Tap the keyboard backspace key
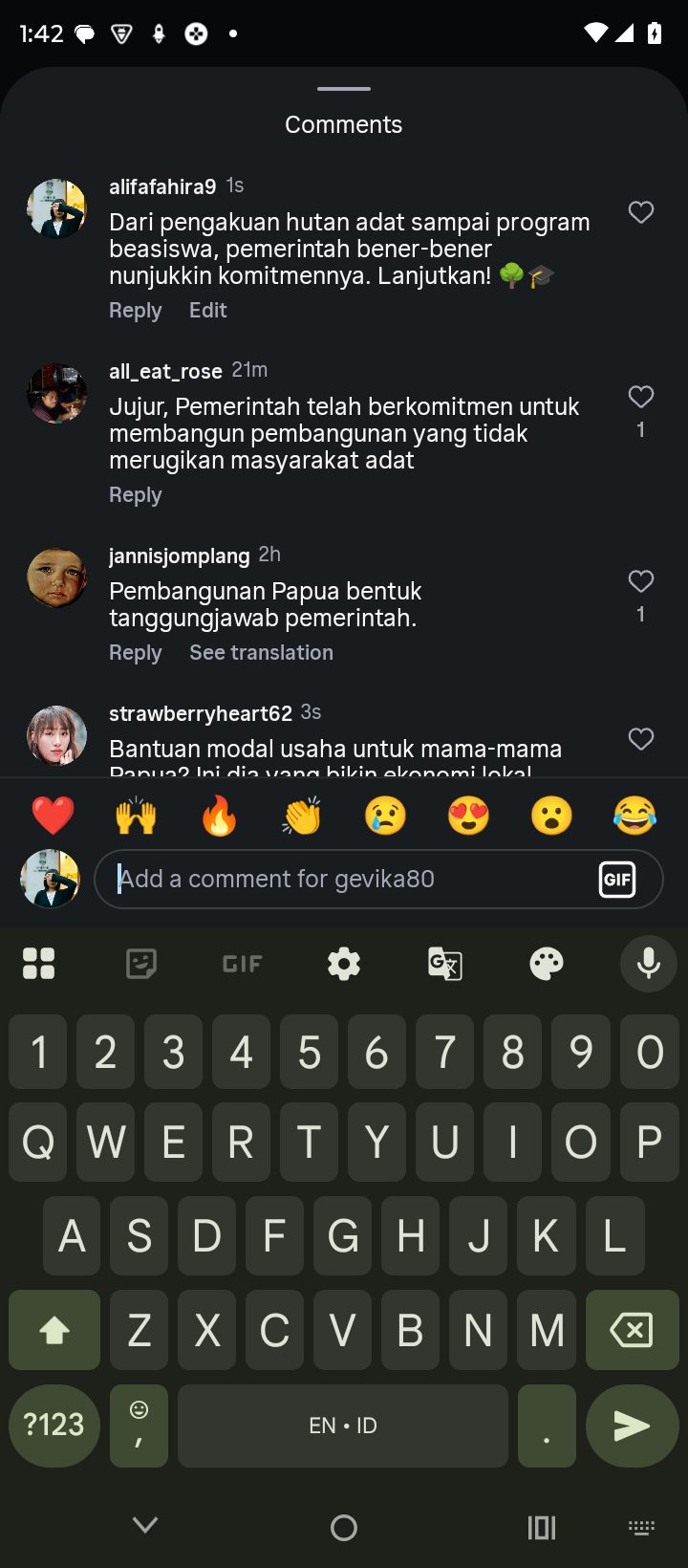Image resolution: width=688 pixels, height=1568 pixels. click(x=631, y=1330)
